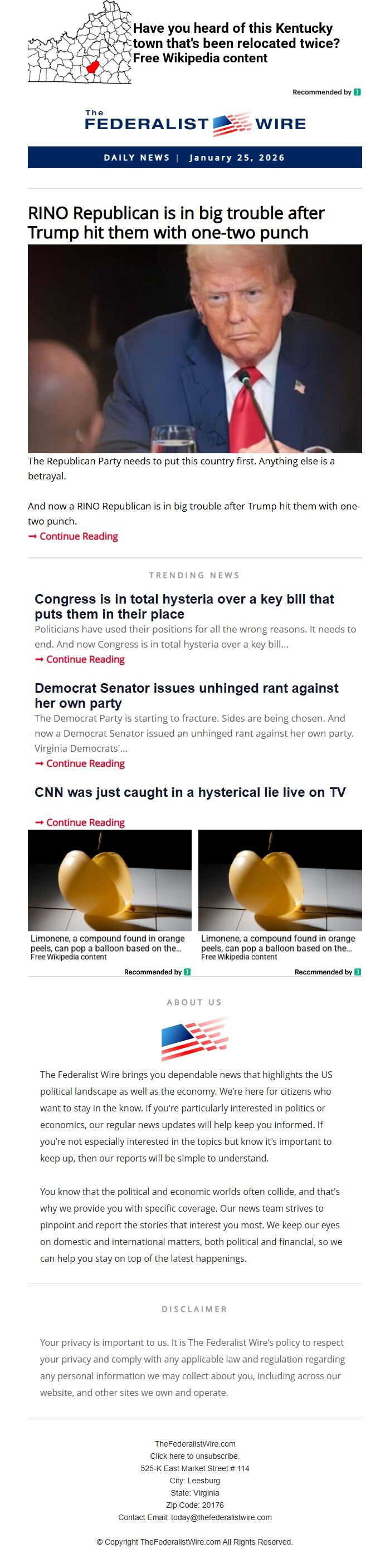Continue reading the Congress hysteria article
This screenshot has width=390, height=1568.
tap(85, 659)
